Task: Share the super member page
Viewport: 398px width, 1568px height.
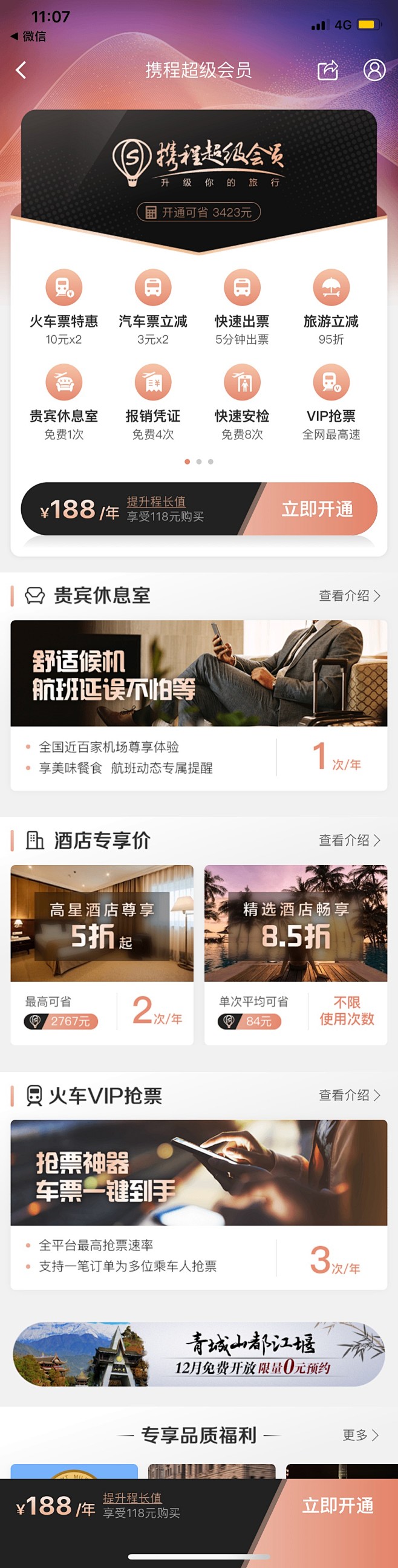Action: 328,70
